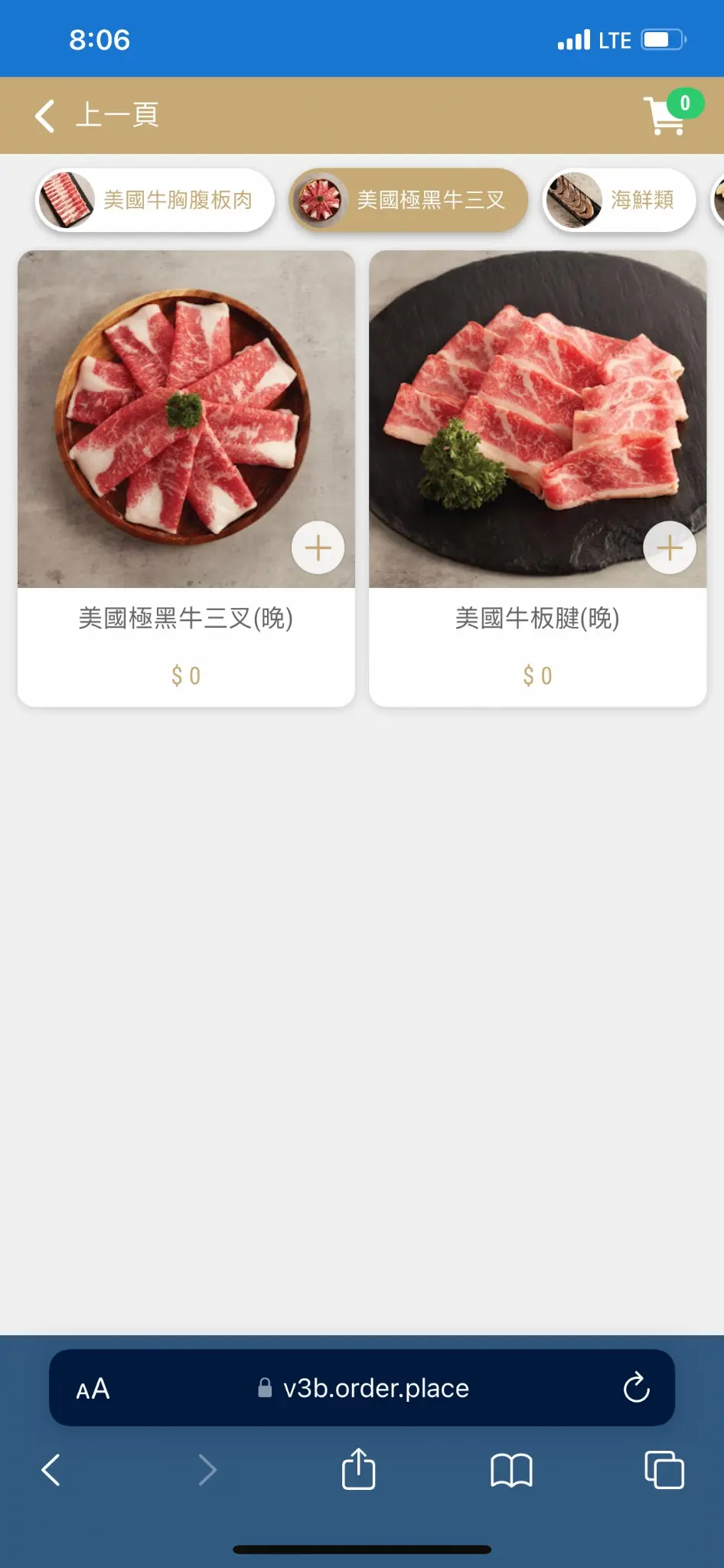Switch to 海鮮類 category
The height and width of the screenshot is (1568, 724).
coord(619,200)
